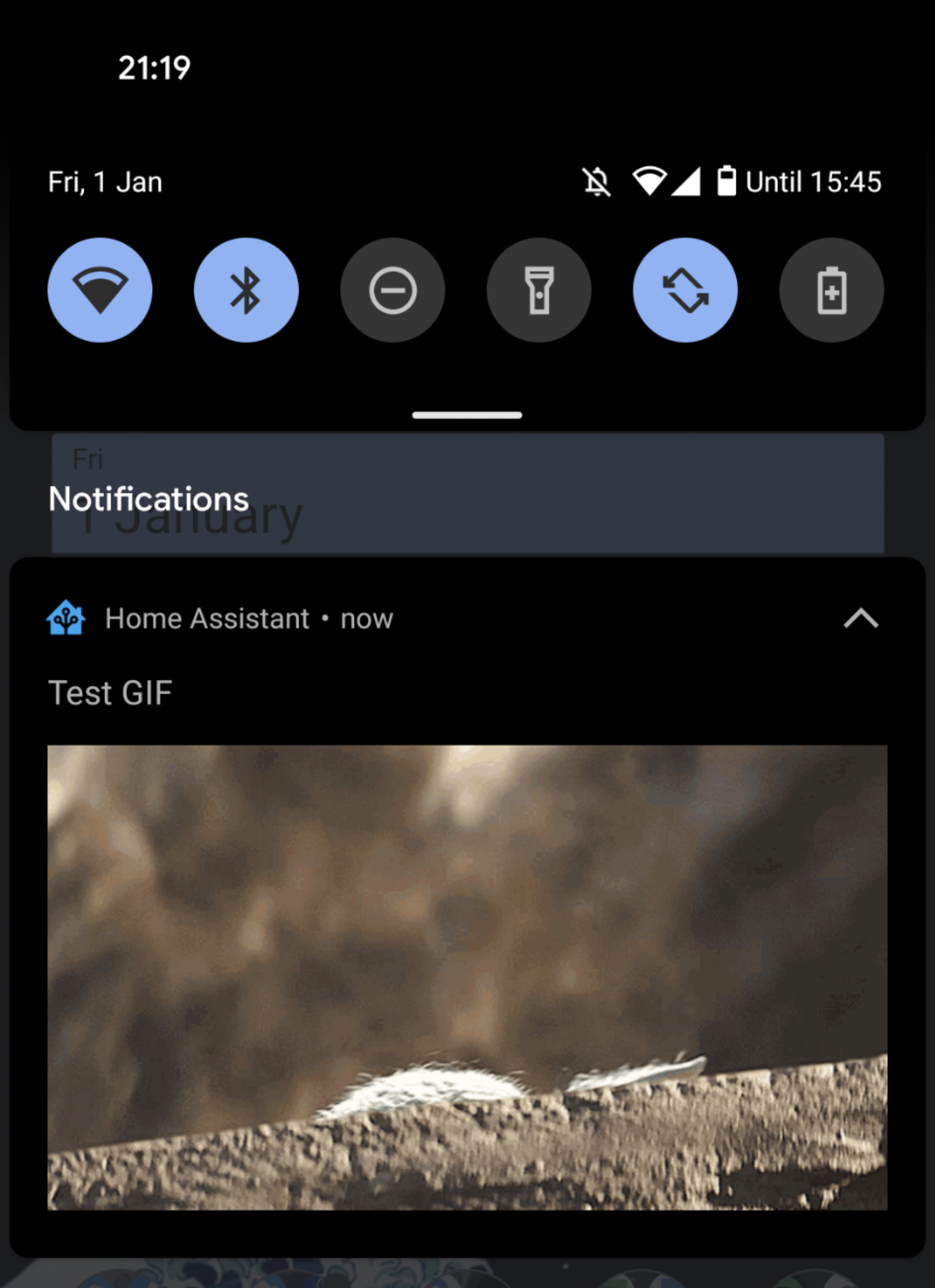Image resolution: width=935 pixels, height=1288 pixels.
Task: Select the 'Fri, 1 Jan' date label
Action: [105, 182]
